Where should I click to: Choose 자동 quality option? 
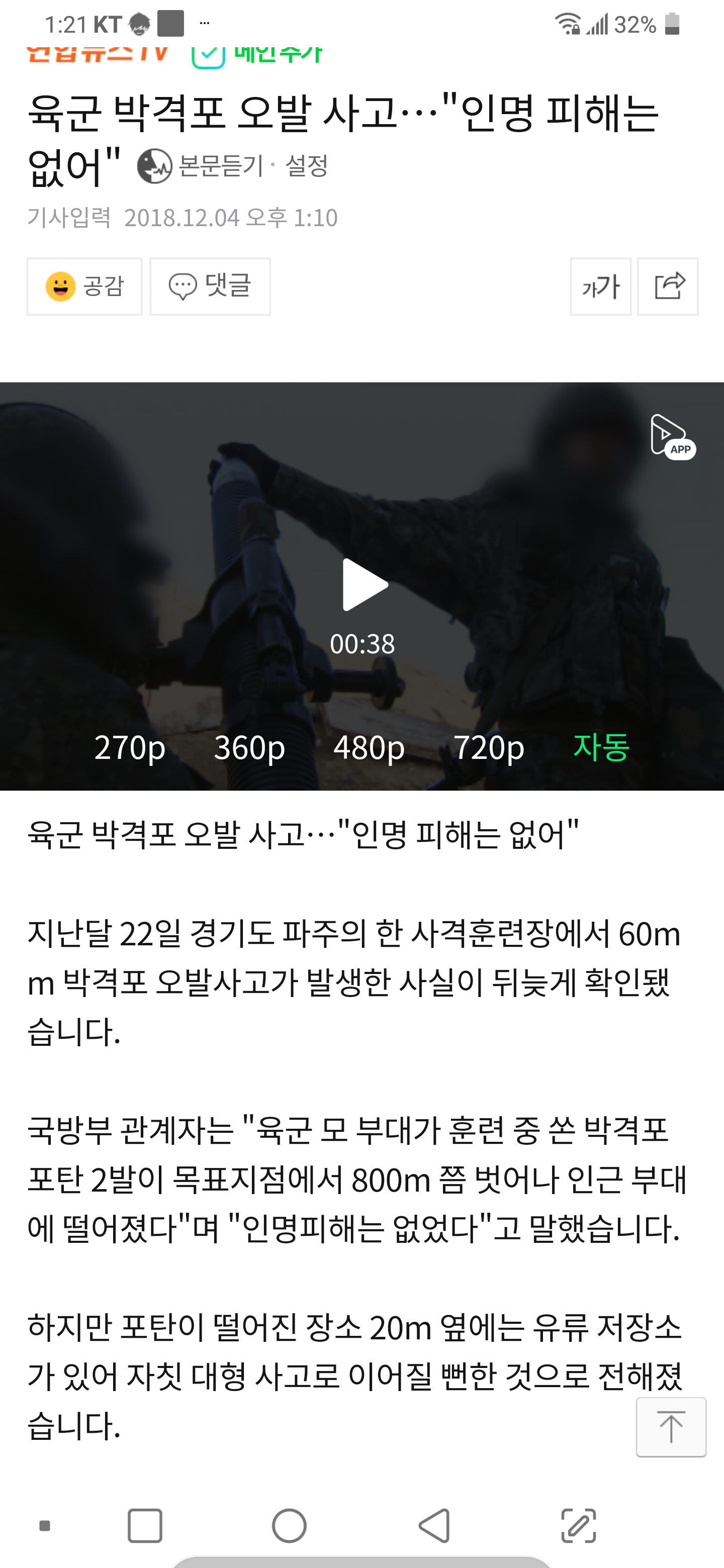point(601,747)
